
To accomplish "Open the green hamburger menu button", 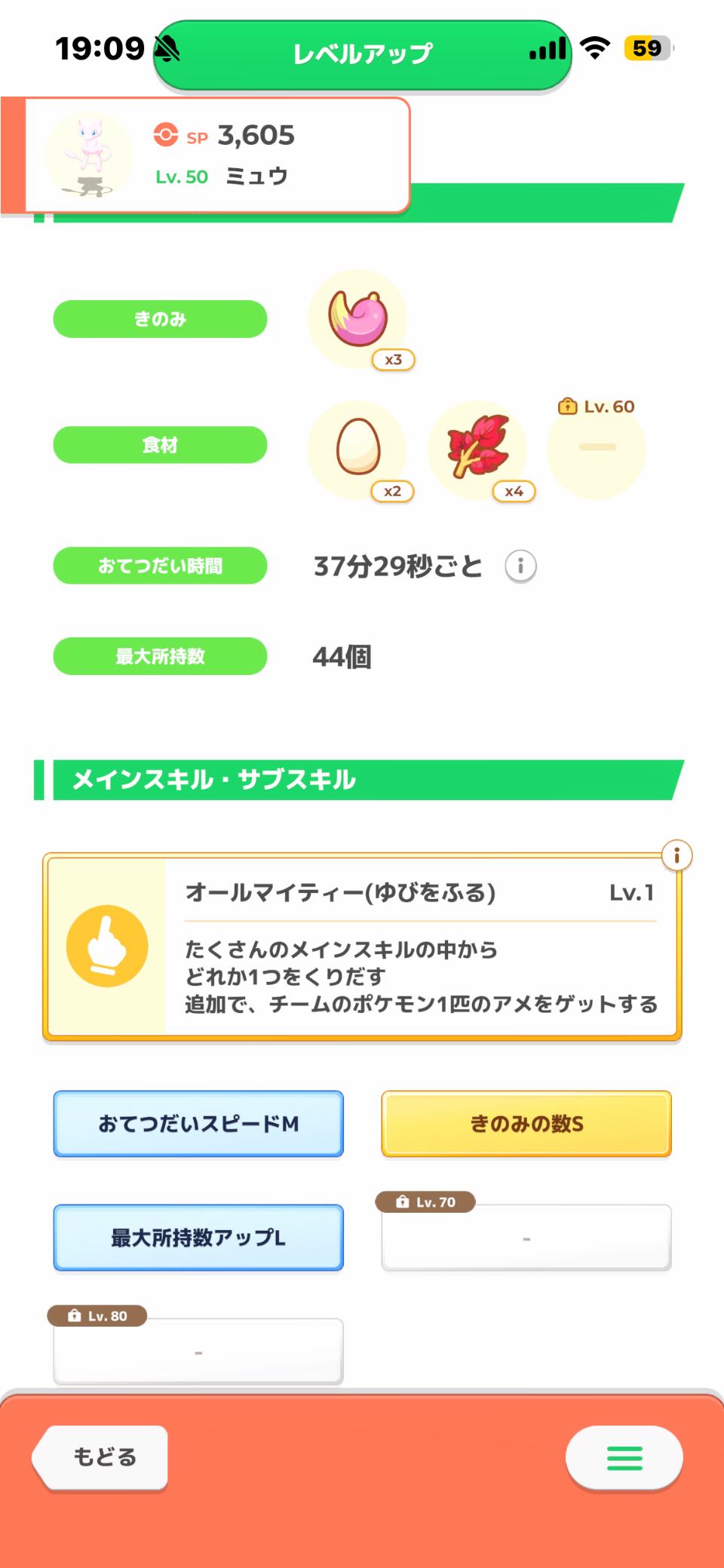I will point(624,1458).
